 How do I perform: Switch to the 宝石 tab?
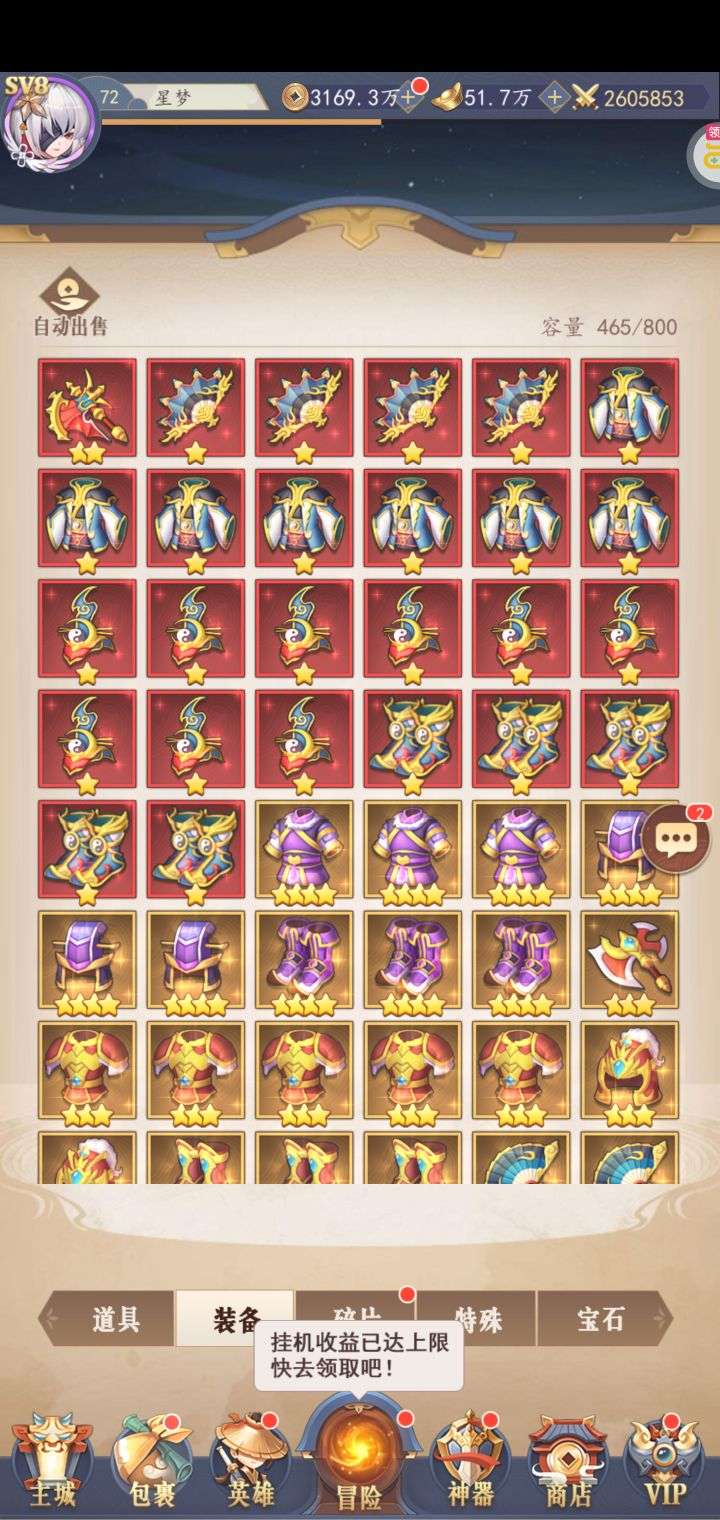(601, 1318)
